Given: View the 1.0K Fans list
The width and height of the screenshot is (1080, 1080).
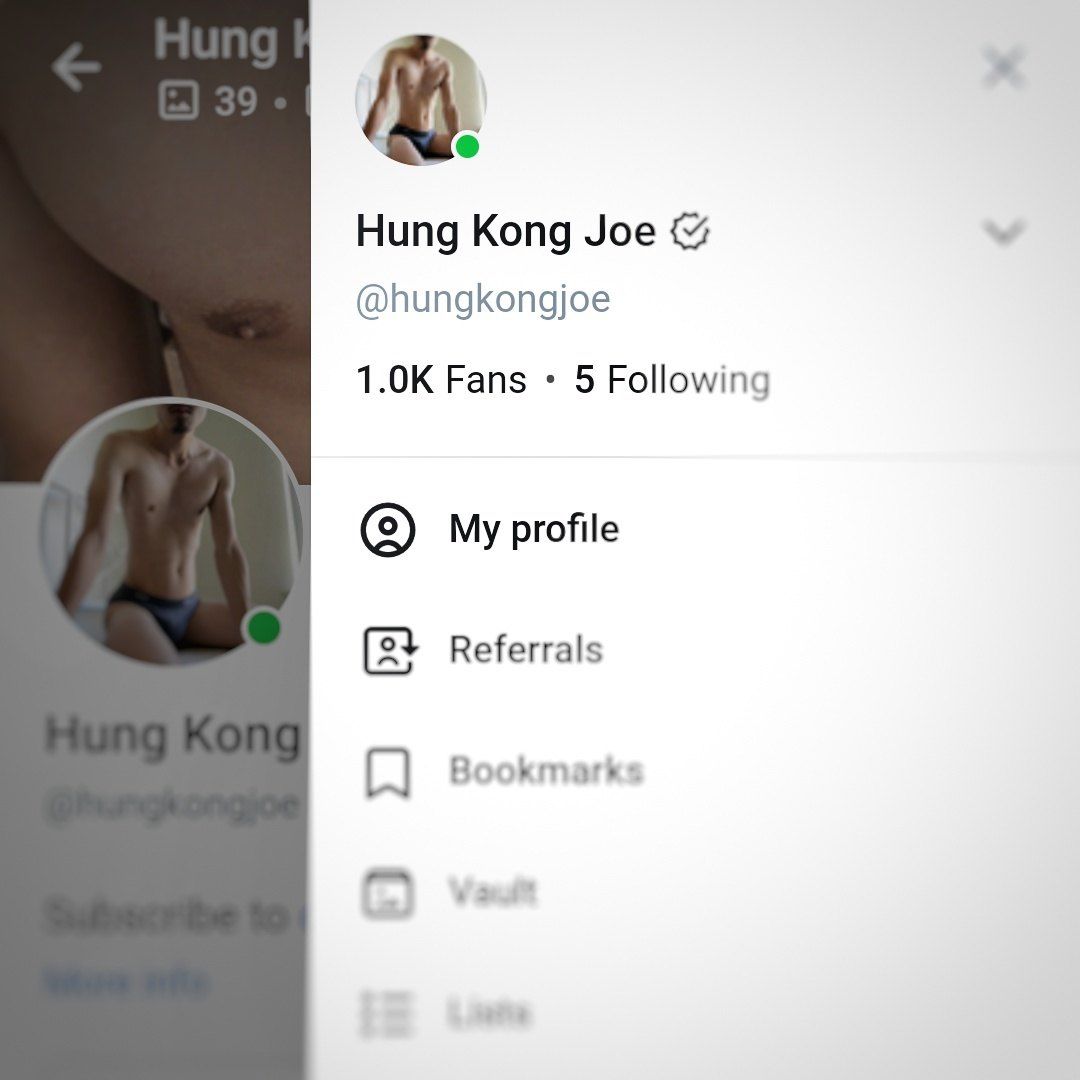Looking at the screenshot, I should [x=441, y=380].
